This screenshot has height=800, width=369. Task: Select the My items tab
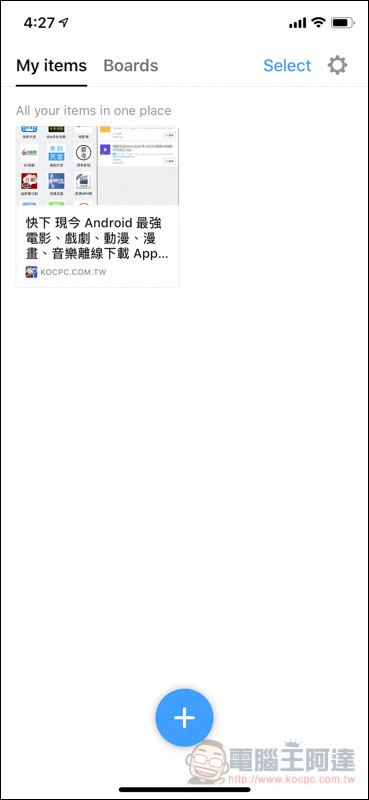52,66
